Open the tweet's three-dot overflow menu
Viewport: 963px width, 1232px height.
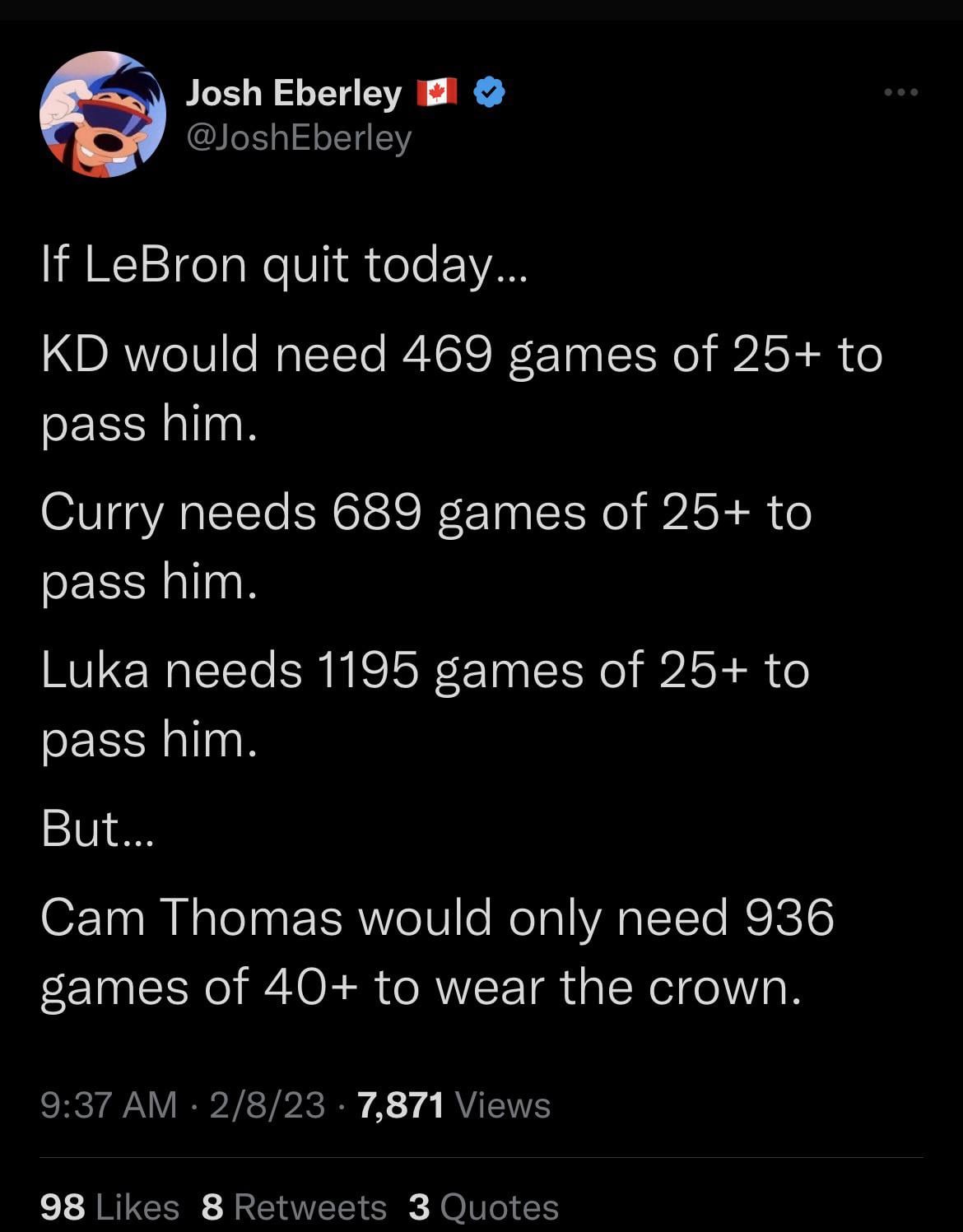click(x=900, y=93)
